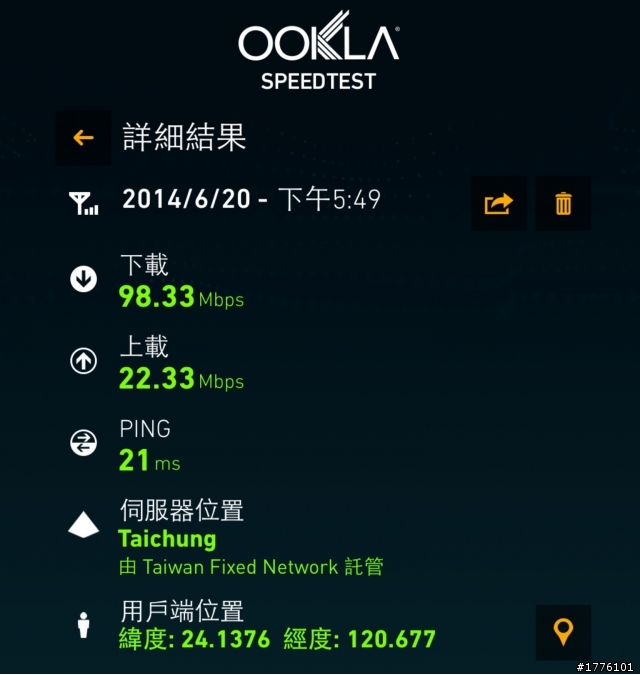Go back from the detailed results
The width and height of the screenshot is (640, 675).
pyautogui.click(x=83, y=138)
